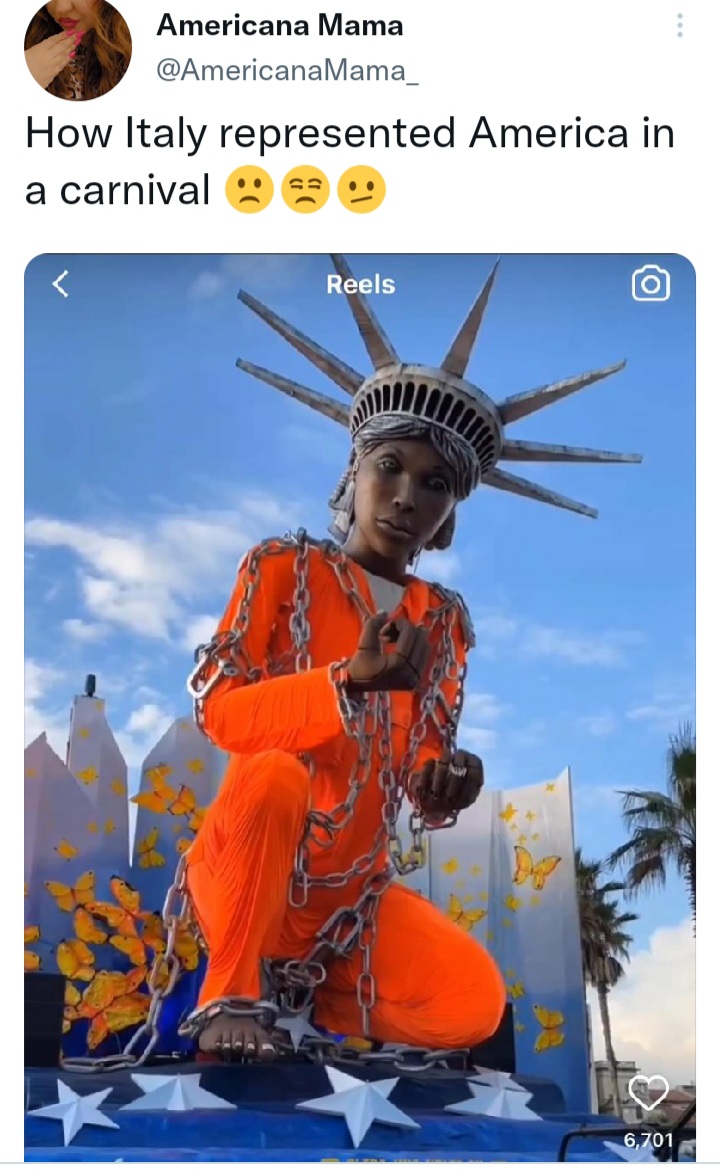Open the @AmericanaMama_ profile handle

click(287, 71)
